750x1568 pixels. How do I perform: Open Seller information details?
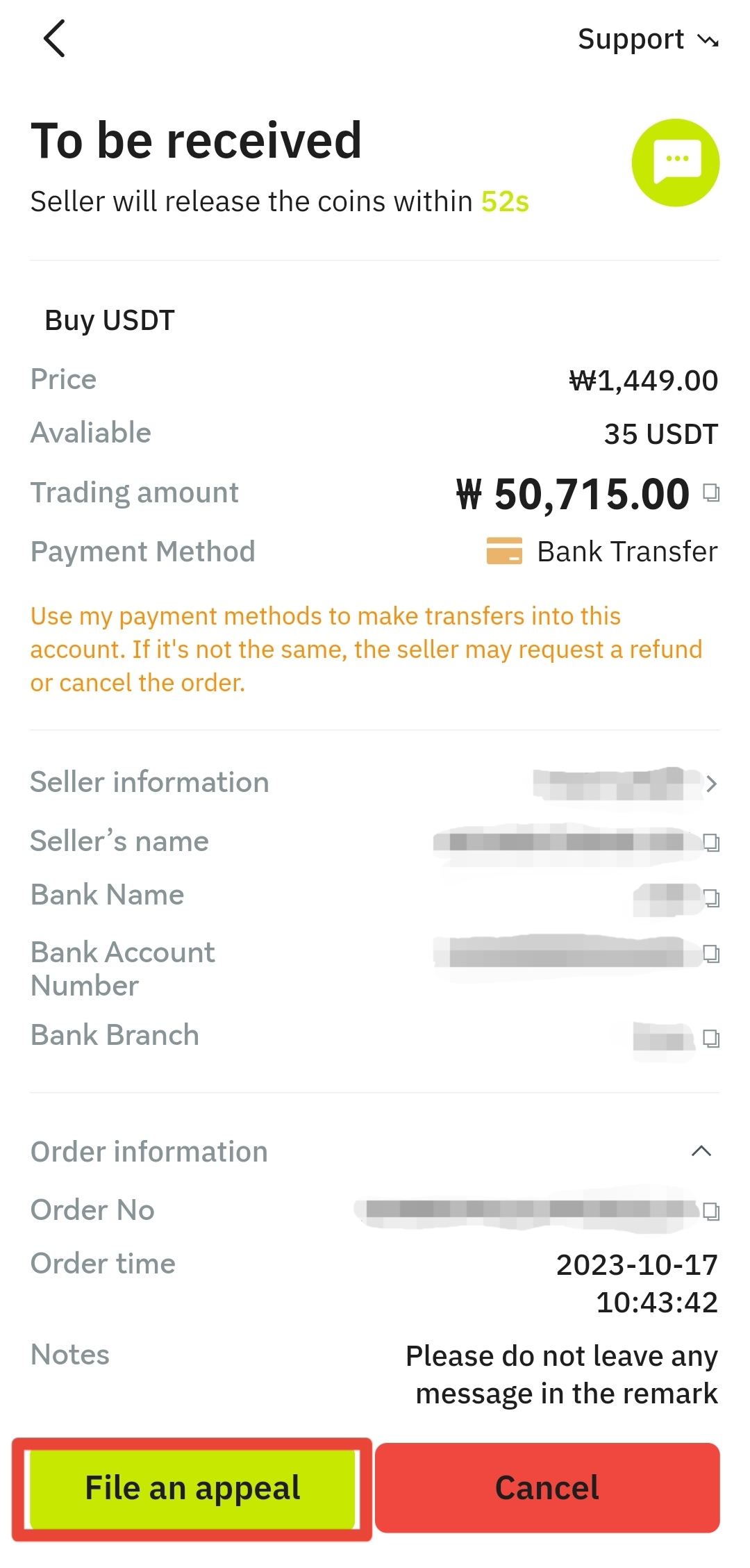[710, 784]
